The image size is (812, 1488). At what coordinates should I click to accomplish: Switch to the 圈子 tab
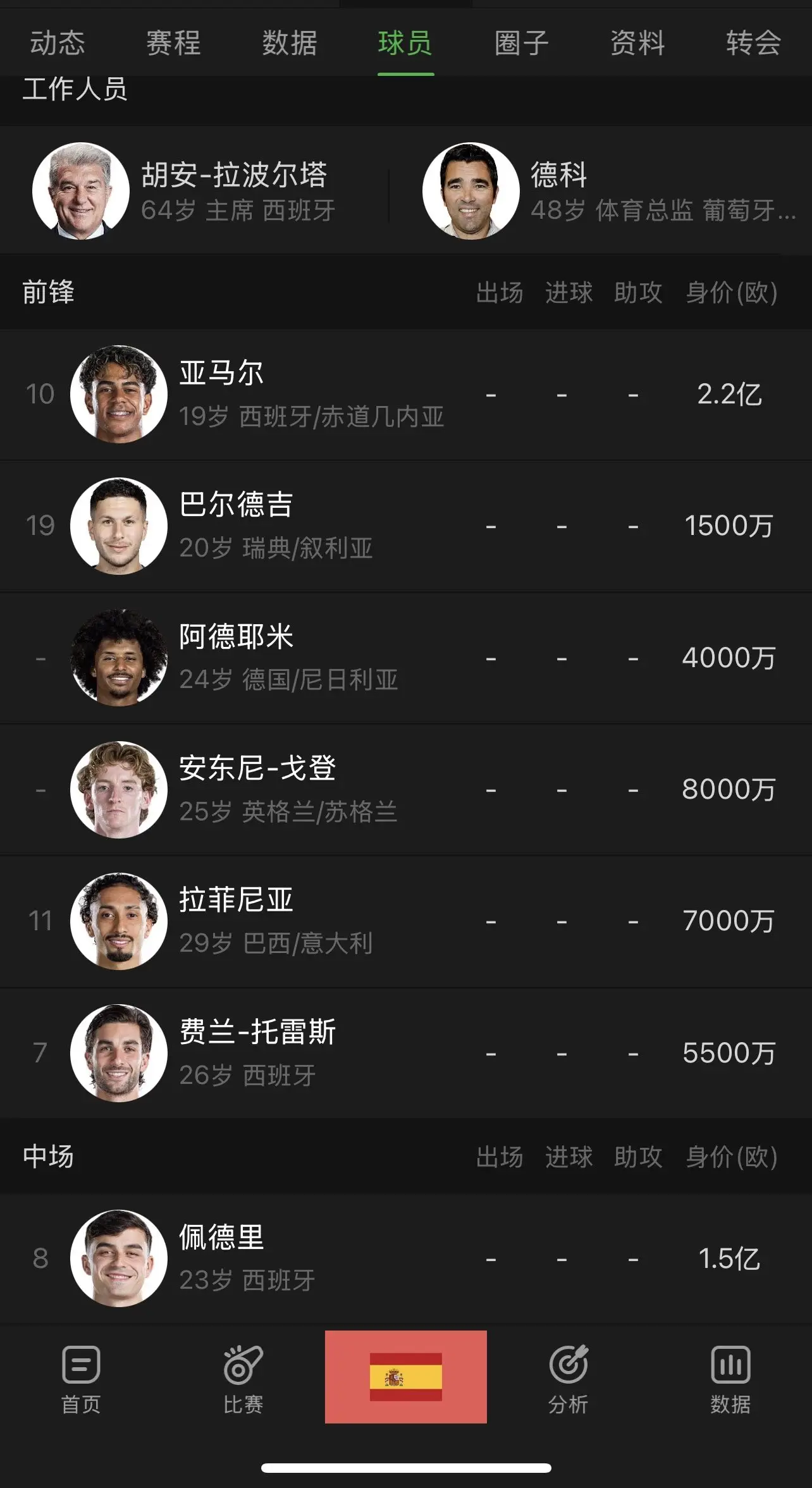[x=522, y=43]
